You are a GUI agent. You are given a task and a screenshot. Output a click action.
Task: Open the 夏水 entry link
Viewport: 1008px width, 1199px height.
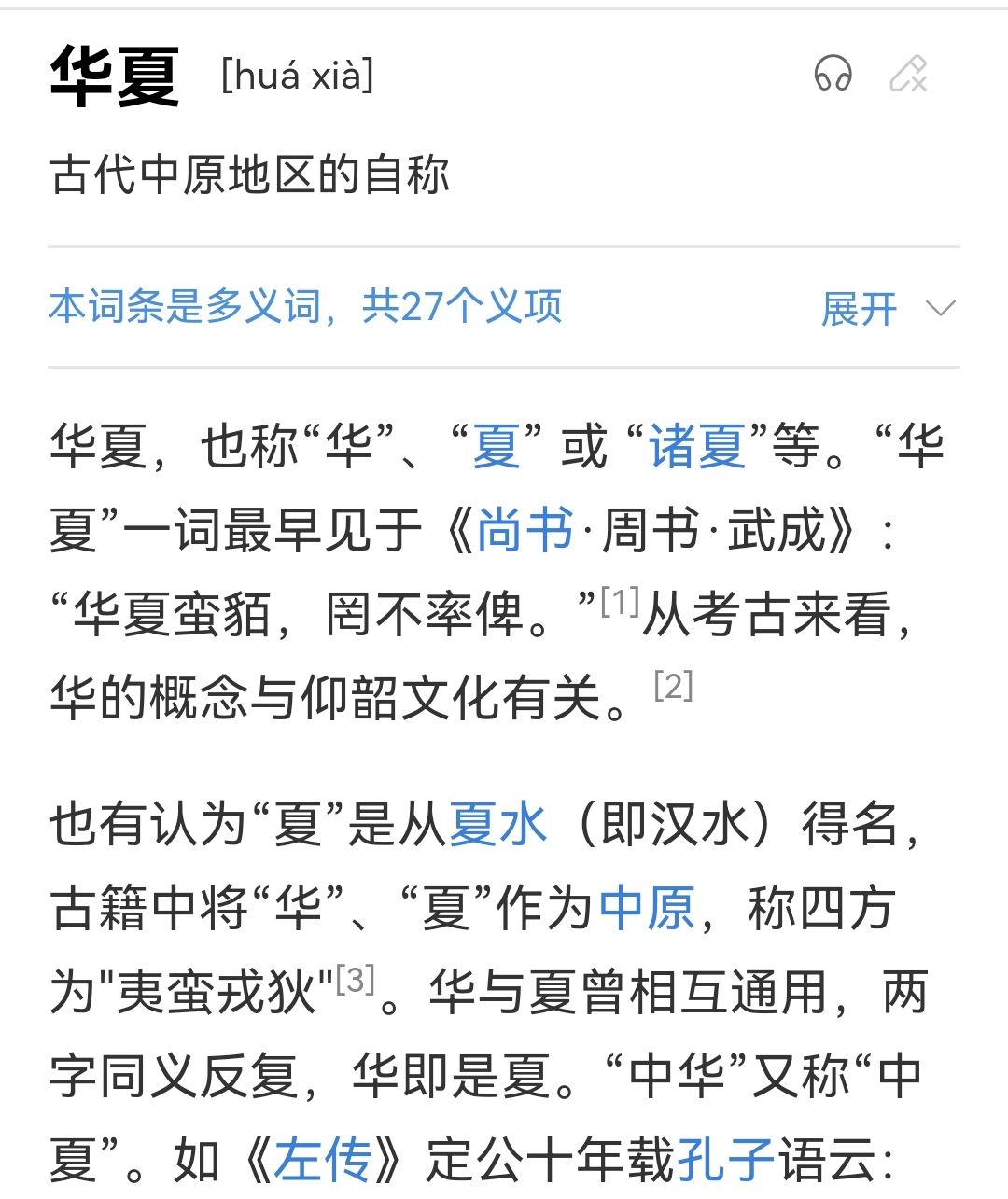point(497,825)
